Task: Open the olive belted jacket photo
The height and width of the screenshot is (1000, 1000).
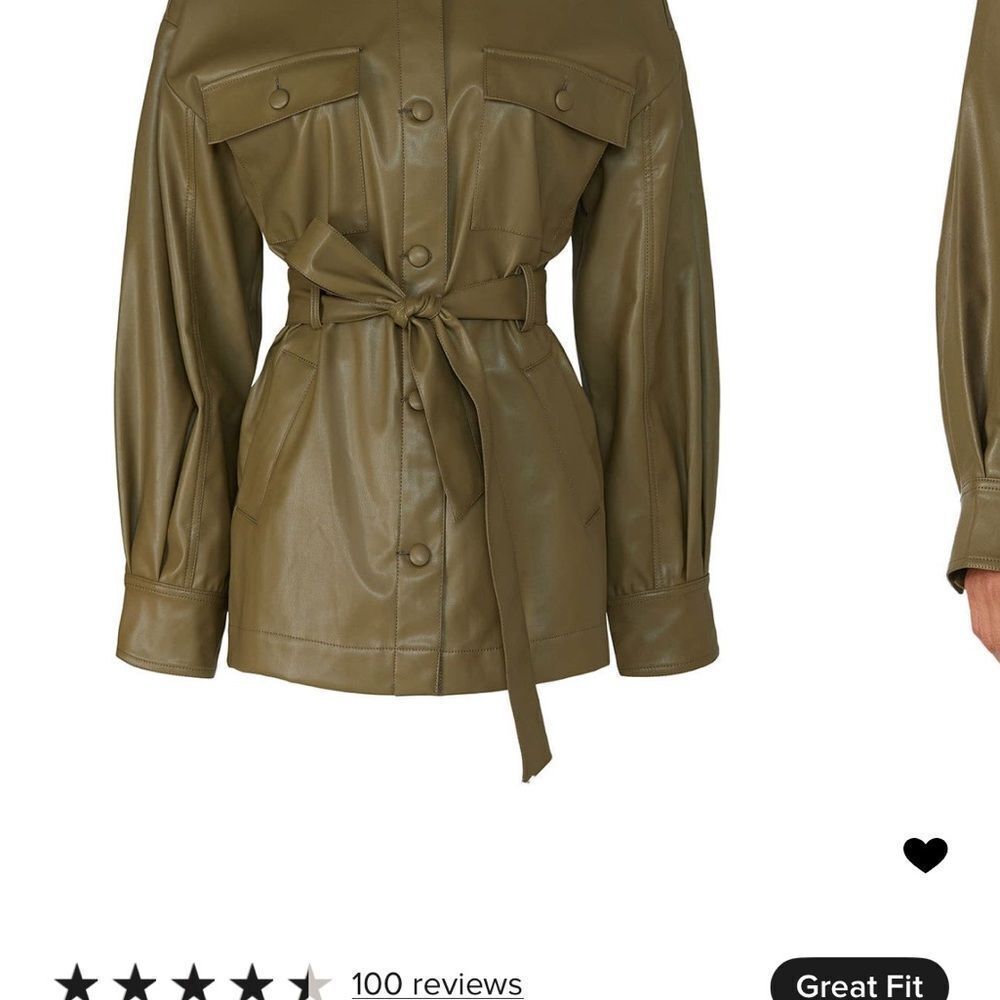Action: point(418,390)
